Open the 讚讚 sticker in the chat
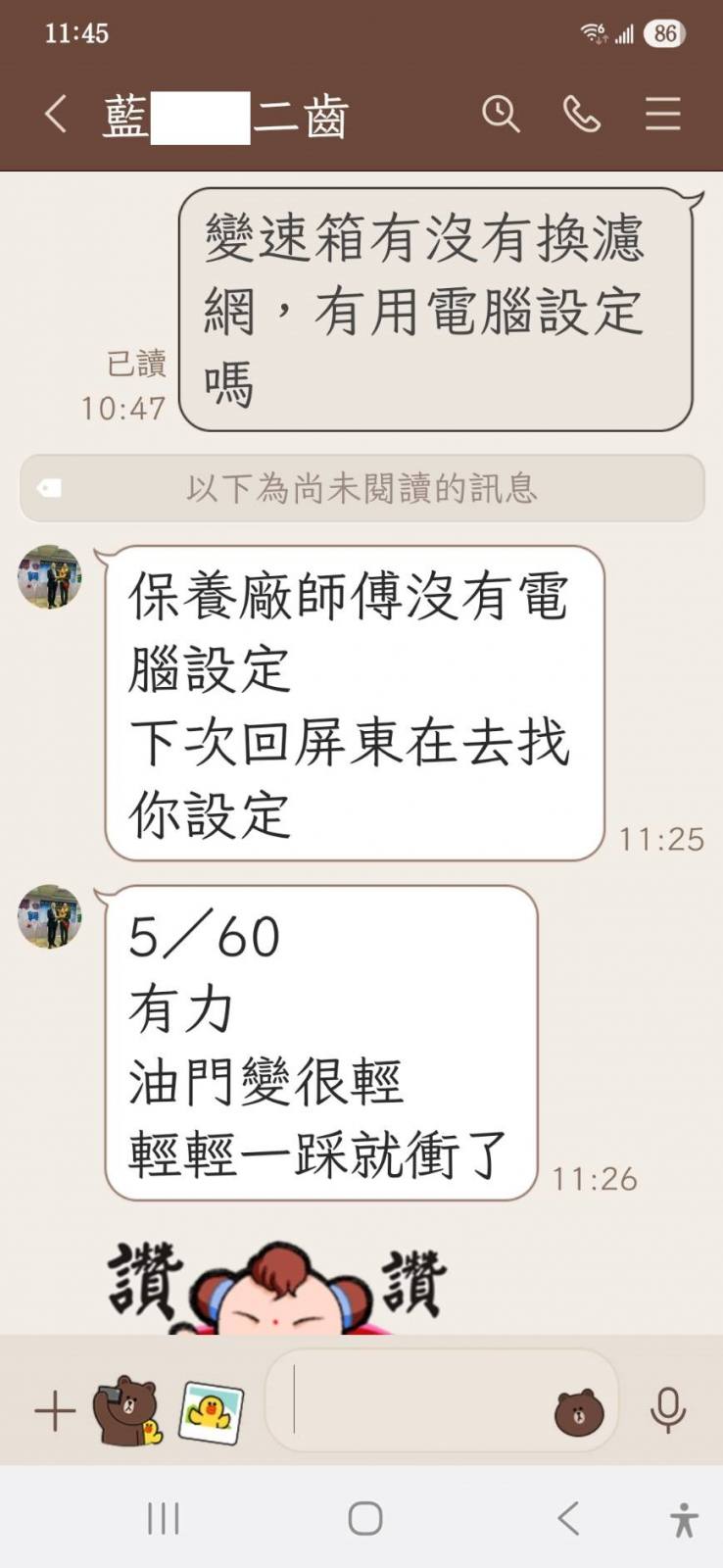This screenshot has width=723, height=1568. click(x=278, y=1286)
